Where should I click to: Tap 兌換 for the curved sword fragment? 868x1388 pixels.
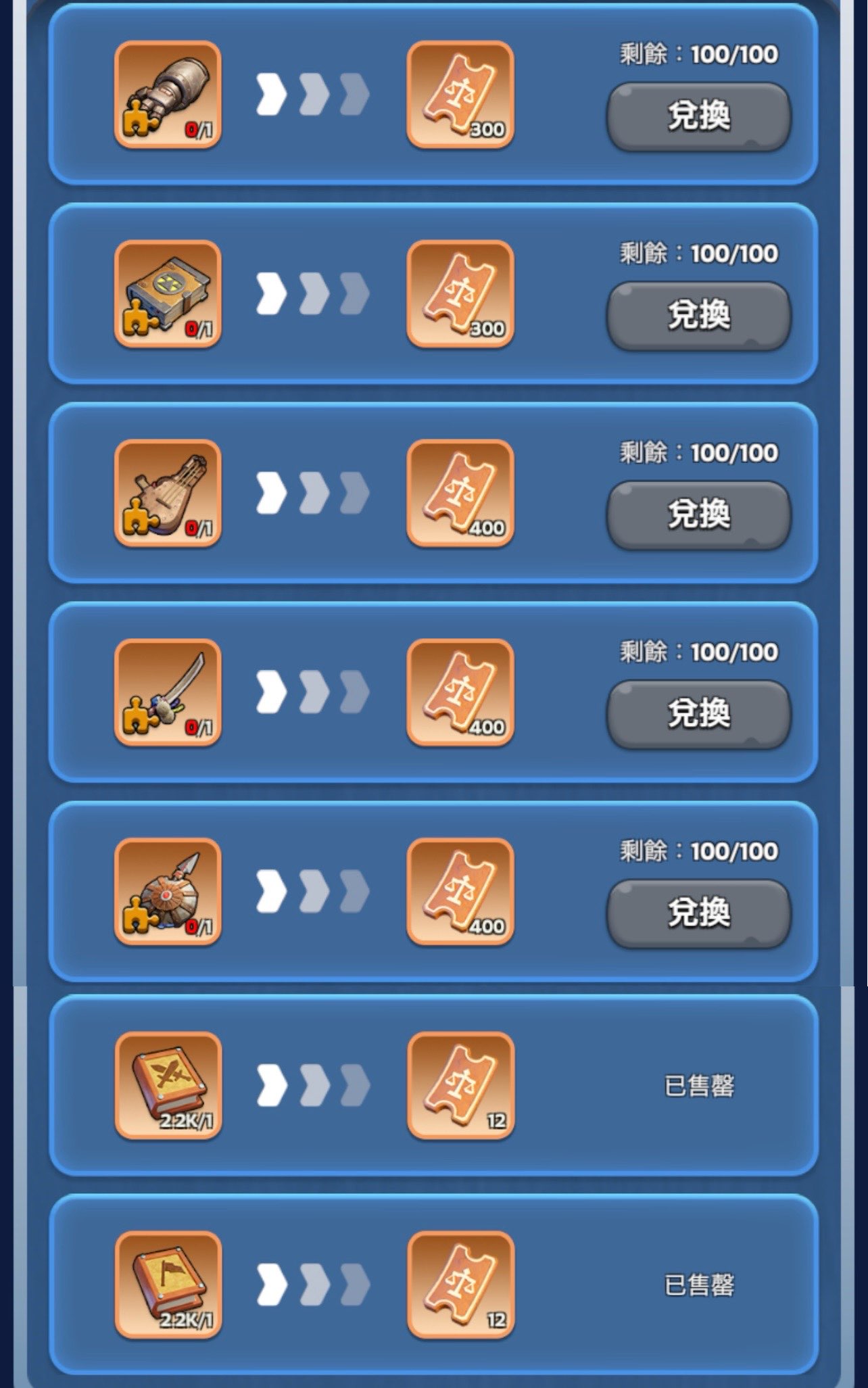pyautogui.click(x=698, y=714)
